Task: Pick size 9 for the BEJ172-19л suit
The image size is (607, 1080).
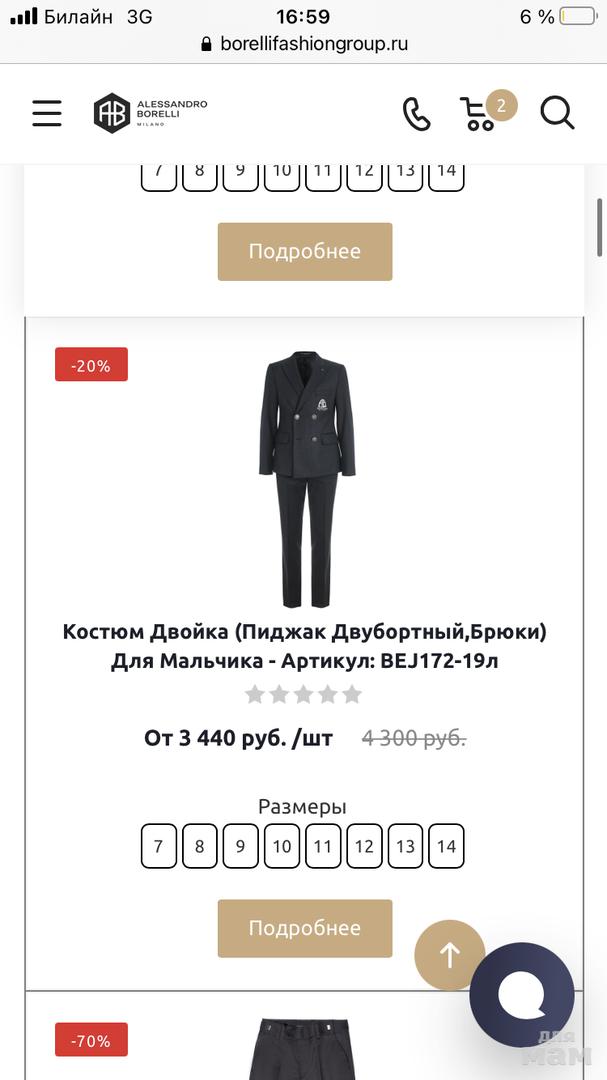Action: coord(240,847)
